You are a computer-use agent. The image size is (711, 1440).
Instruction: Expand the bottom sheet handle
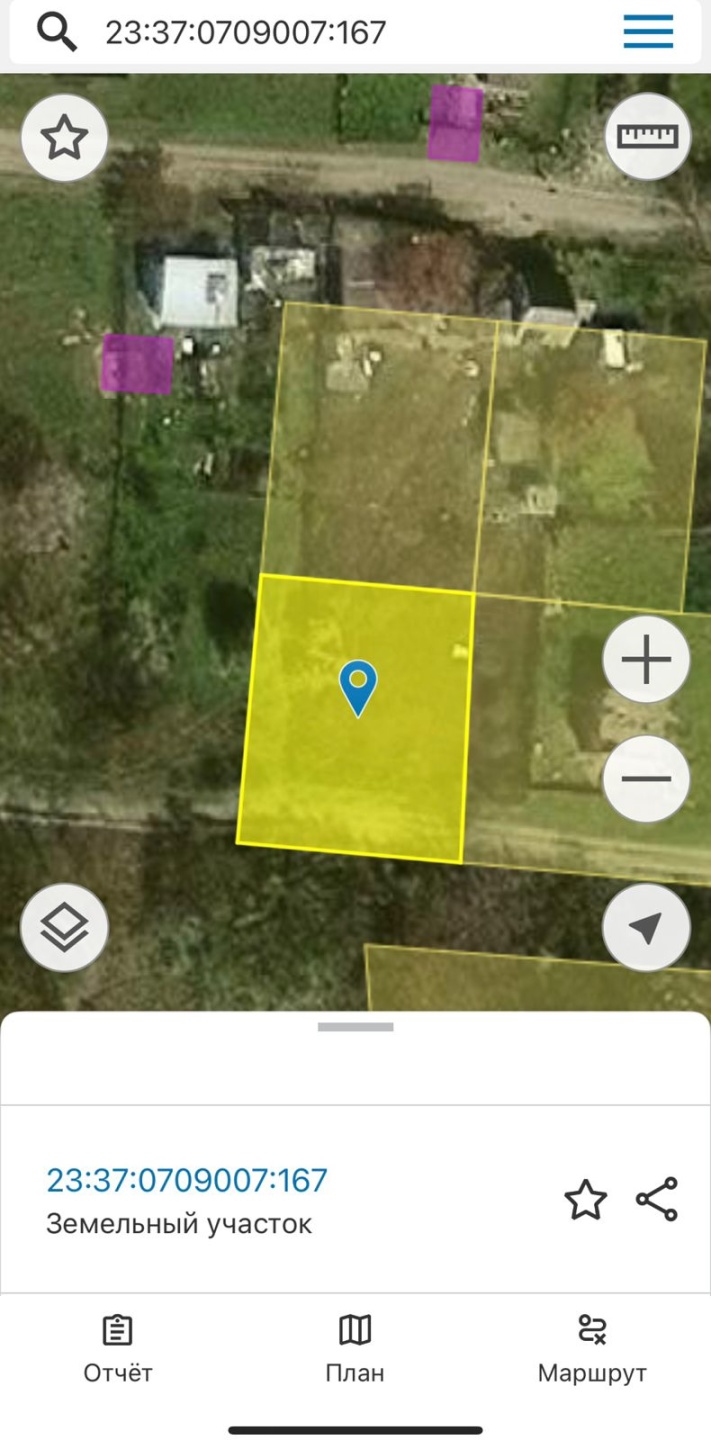[355, 1027]
